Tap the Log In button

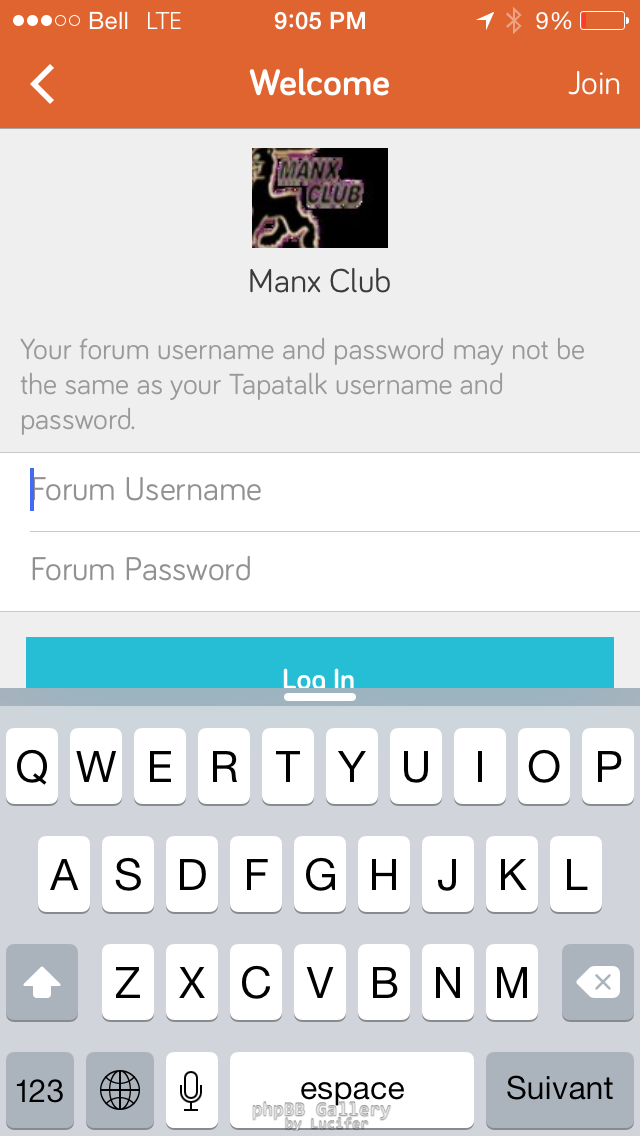[320, 664]
